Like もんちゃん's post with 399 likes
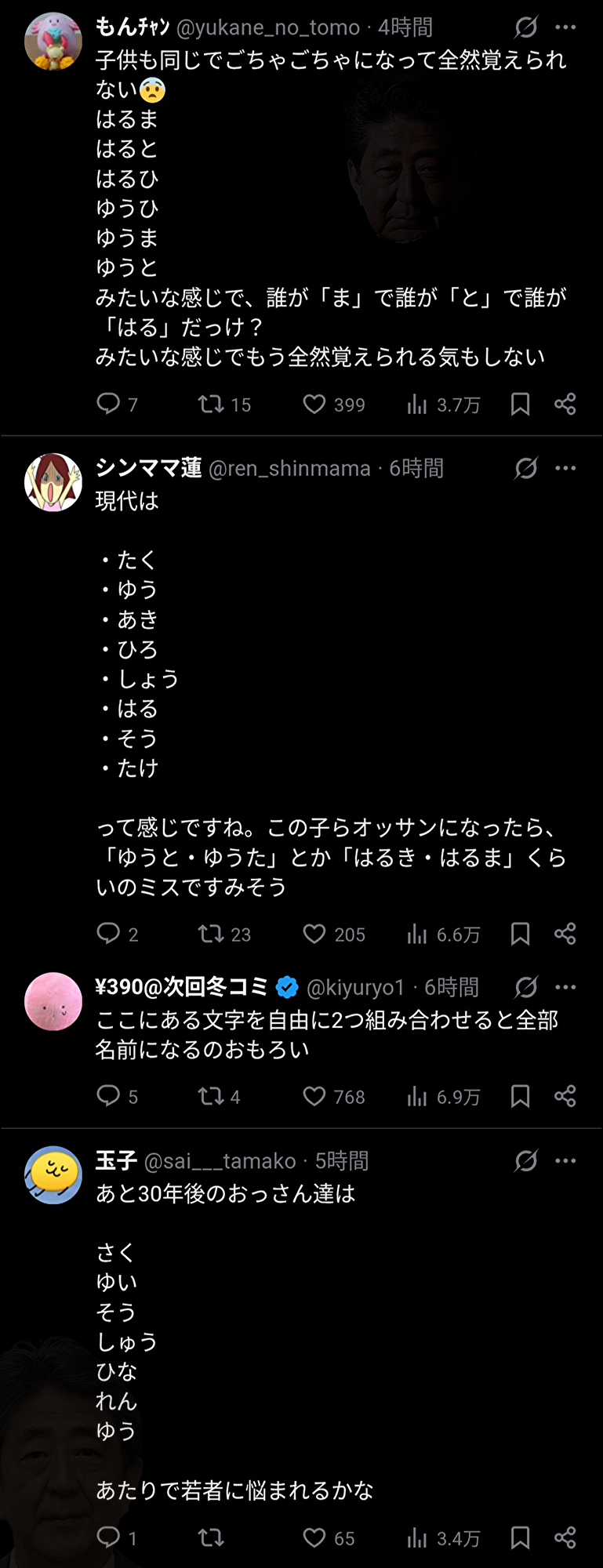This screenshot has height=1568, width=603. pos(314,405)
